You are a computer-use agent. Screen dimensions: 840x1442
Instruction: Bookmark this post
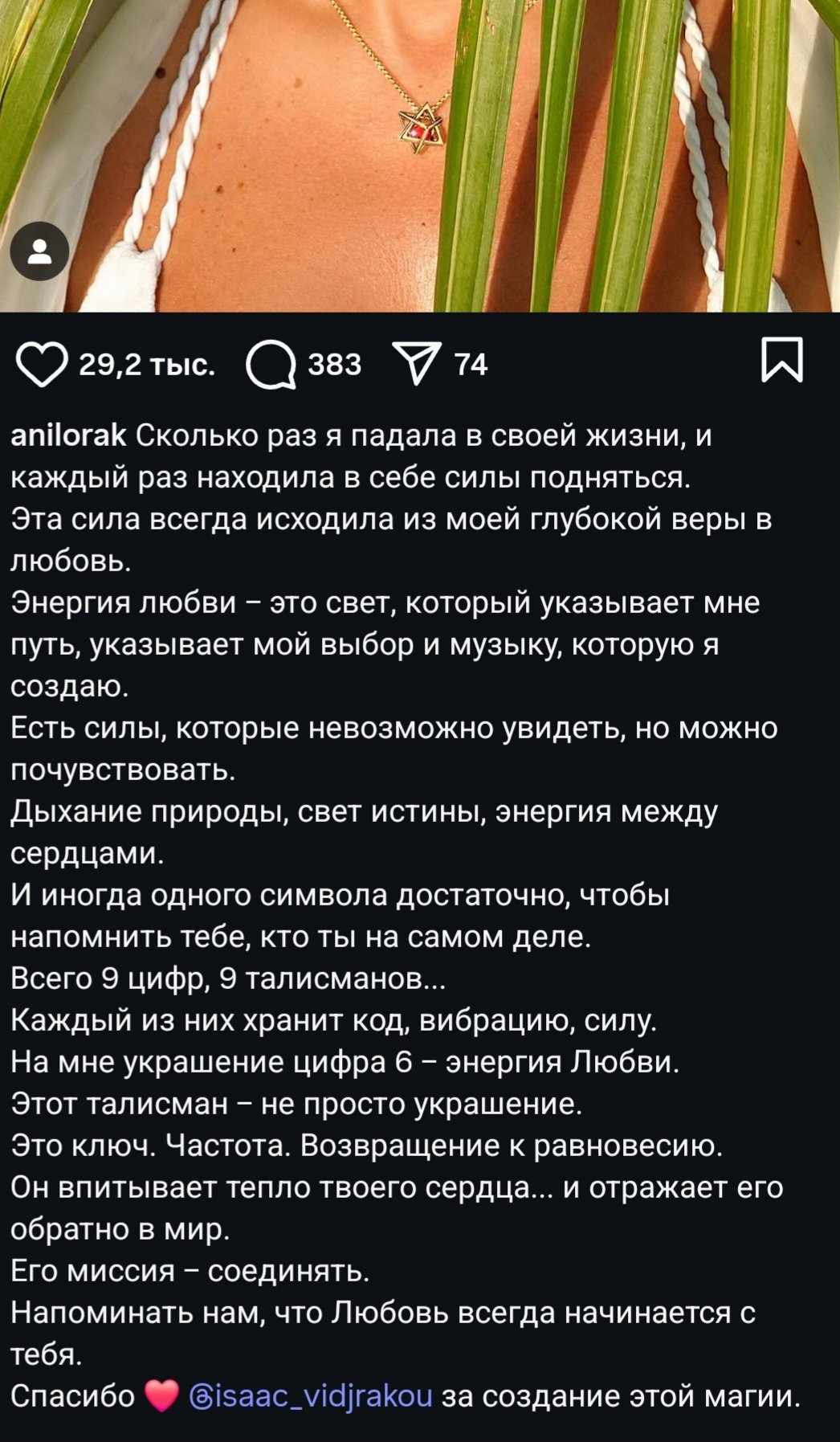pyautogui.click(x=781, y=361)
